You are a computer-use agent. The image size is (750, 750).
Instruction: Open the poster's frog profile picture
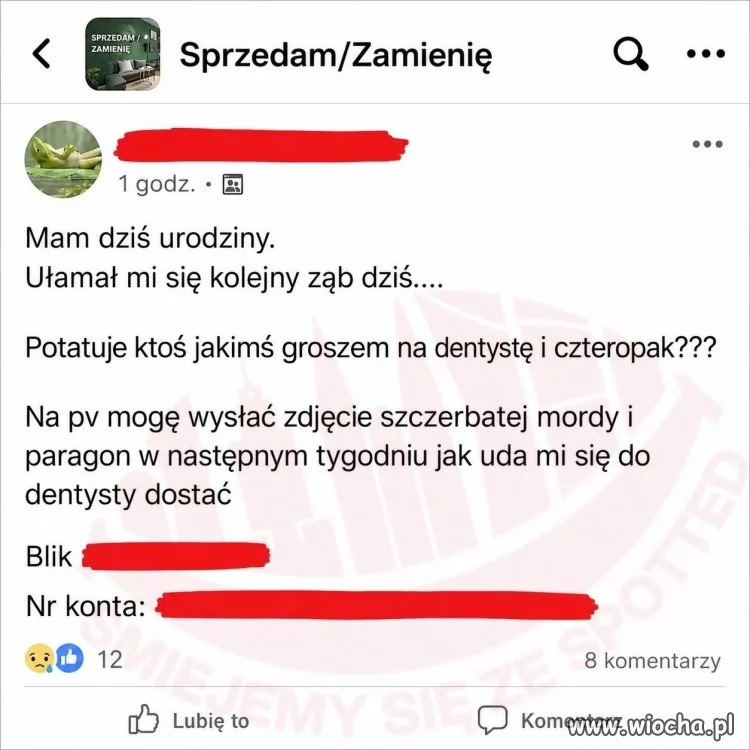[x=63, y=159]
